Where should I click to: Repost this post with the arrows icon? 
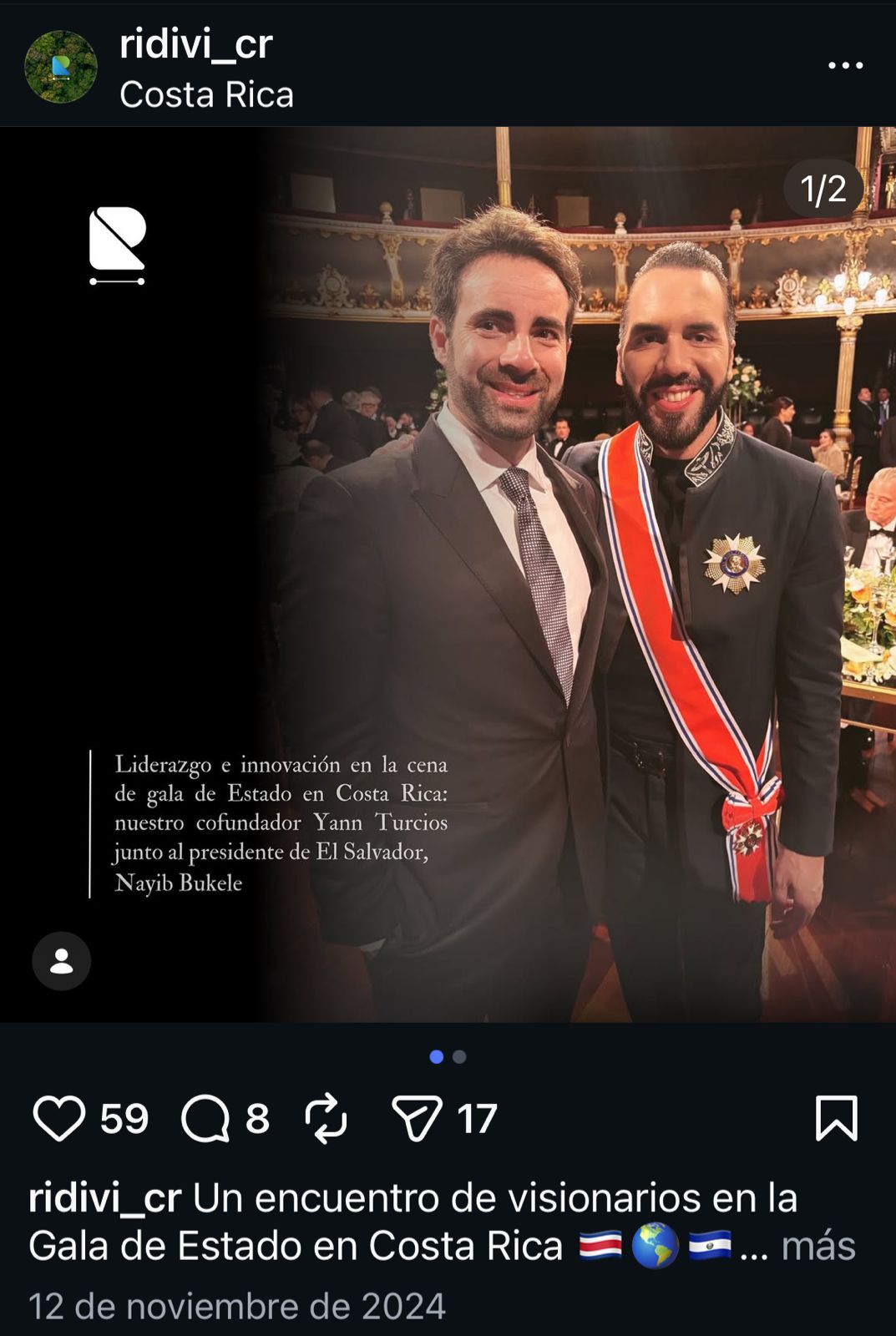tap(326, 1118)
